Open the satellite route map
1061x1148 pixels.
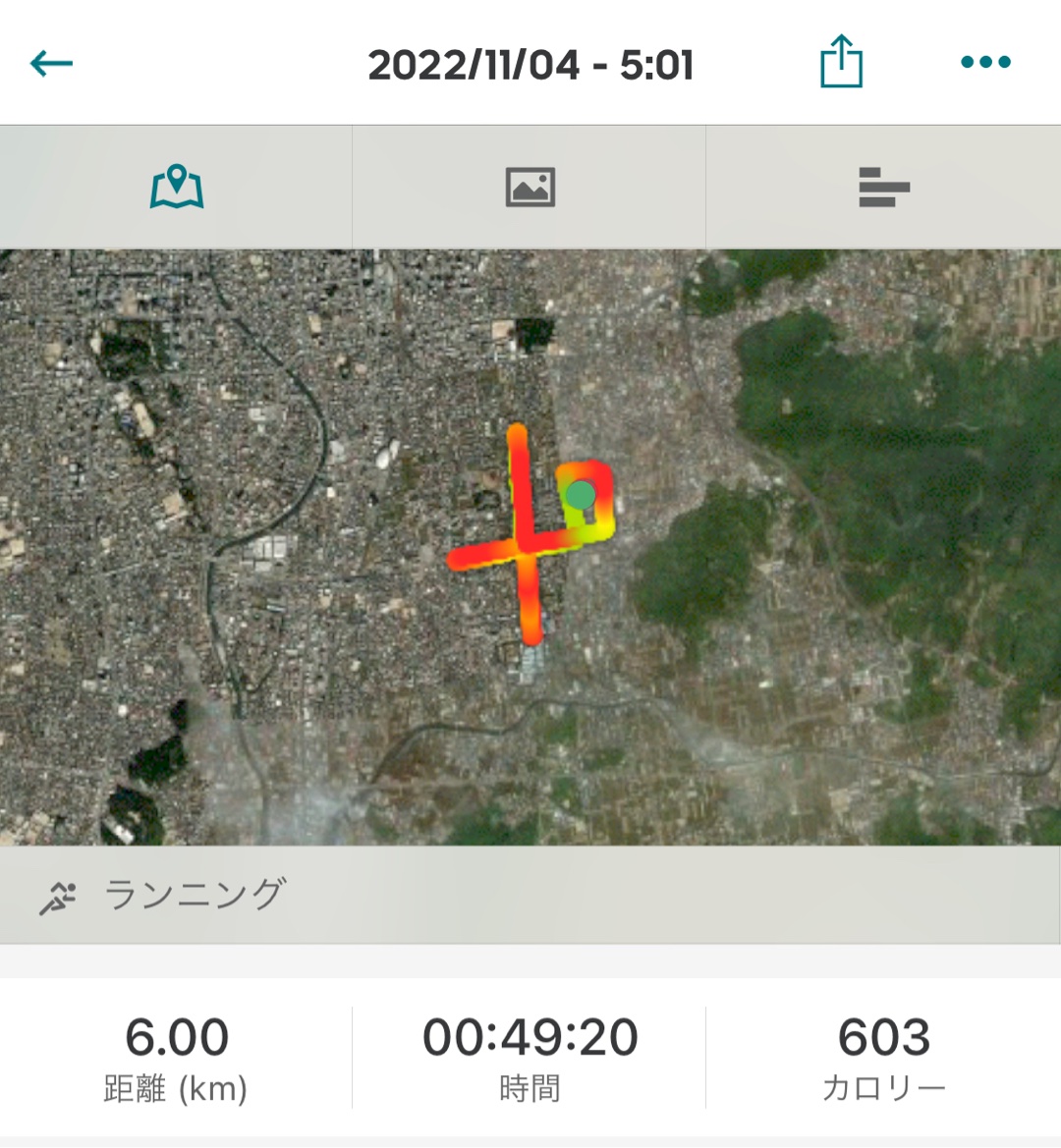530,546
